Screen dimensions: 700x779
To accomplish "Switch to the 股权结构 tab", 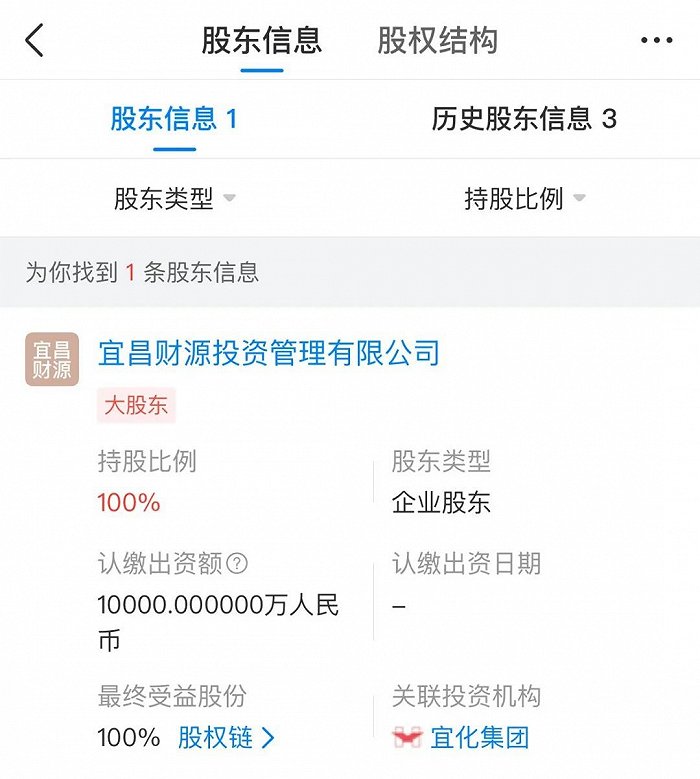I will pos(437,41).
